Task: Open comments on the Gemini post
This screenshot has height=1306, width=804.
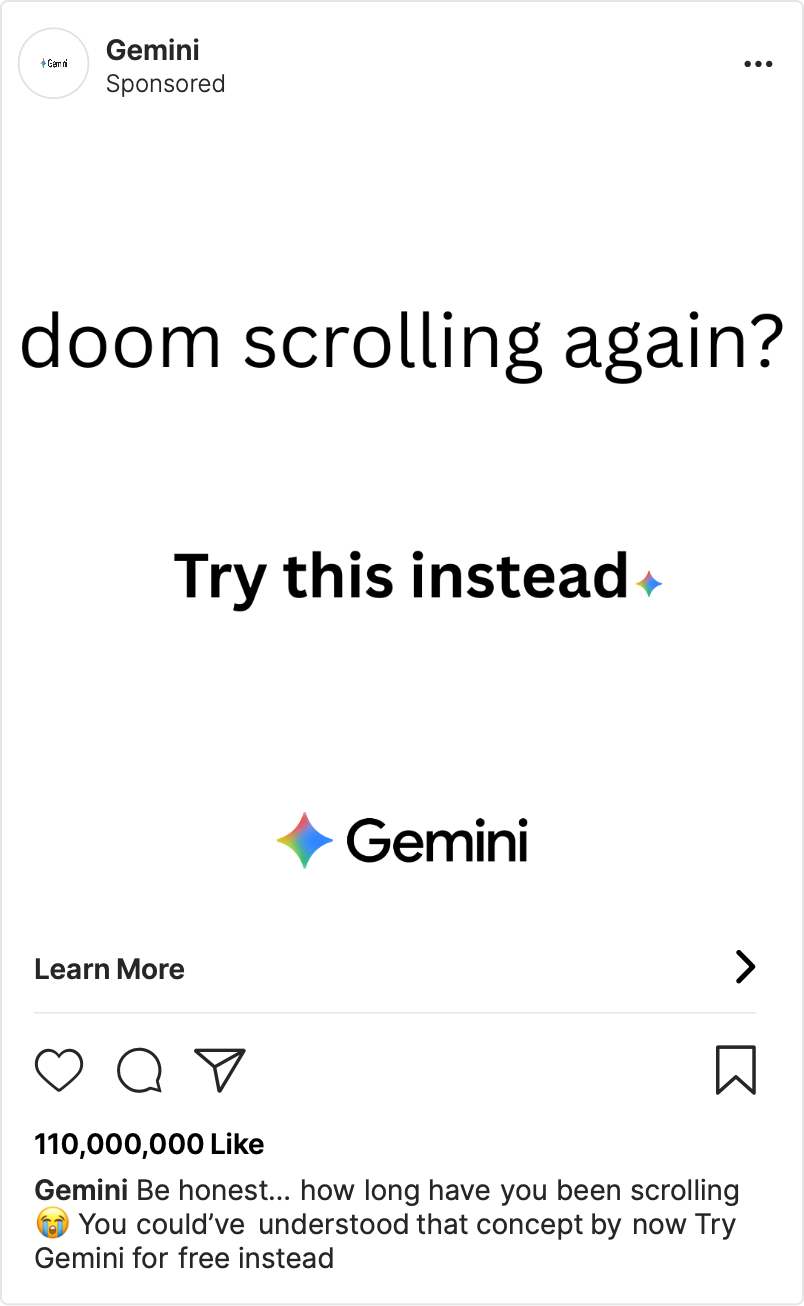Action: [139, 1070]
